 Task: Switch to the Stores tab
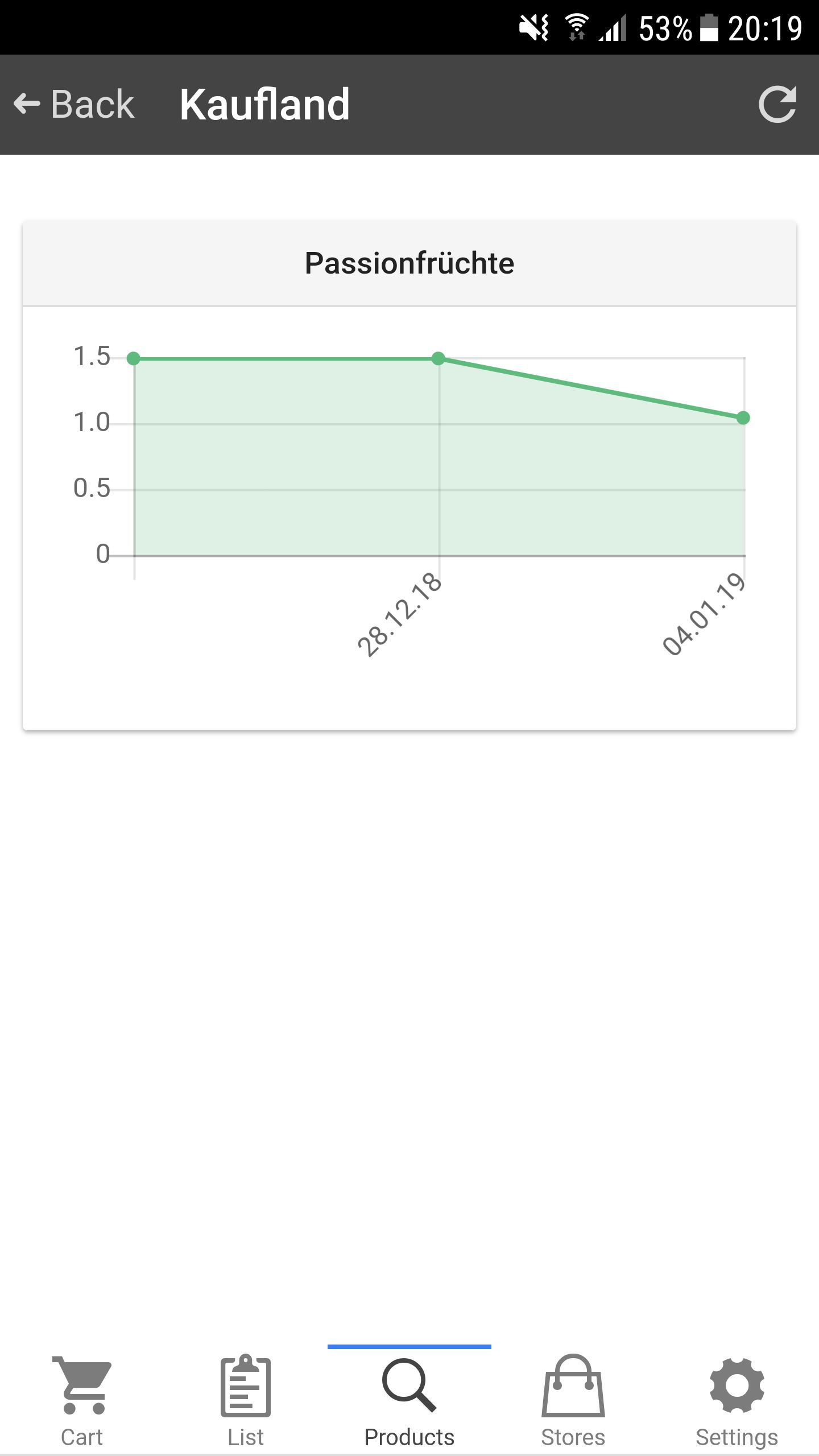pos(573,1400)
